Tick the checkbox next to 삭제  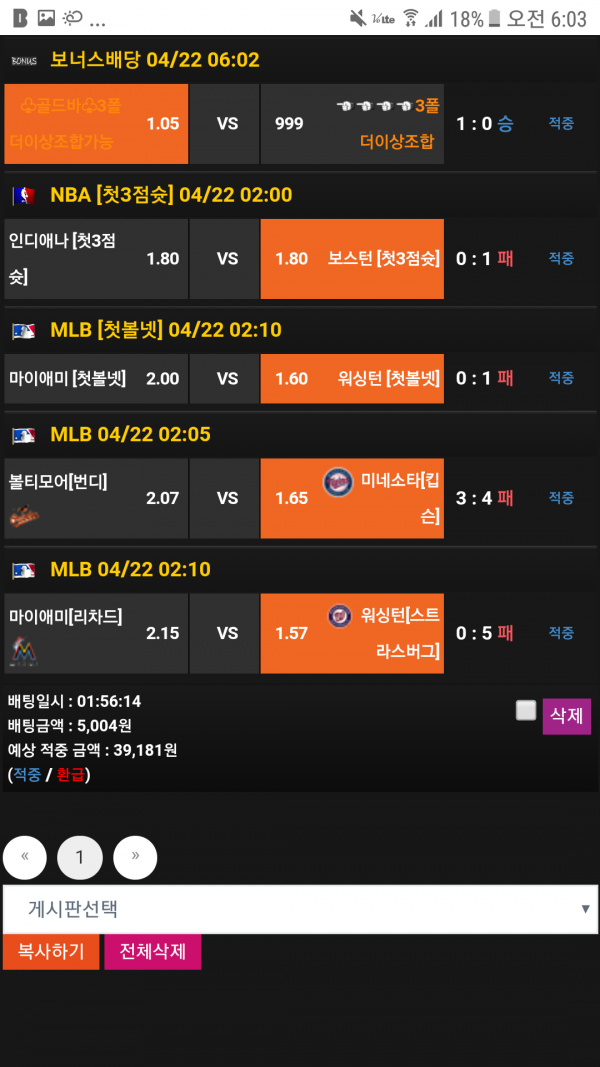(x=526, y=711)
